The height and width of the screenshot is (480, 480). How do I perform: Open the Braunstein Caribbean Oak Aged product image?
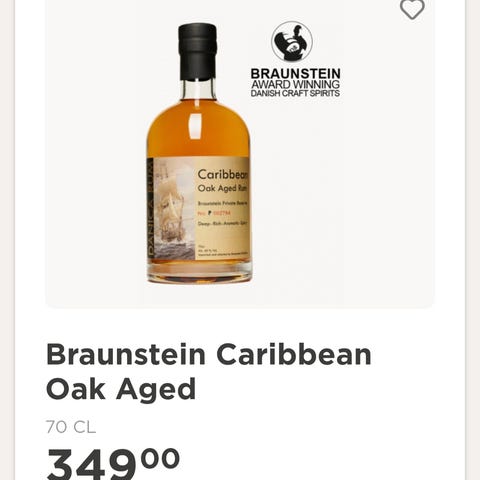[x=240, y=154]
